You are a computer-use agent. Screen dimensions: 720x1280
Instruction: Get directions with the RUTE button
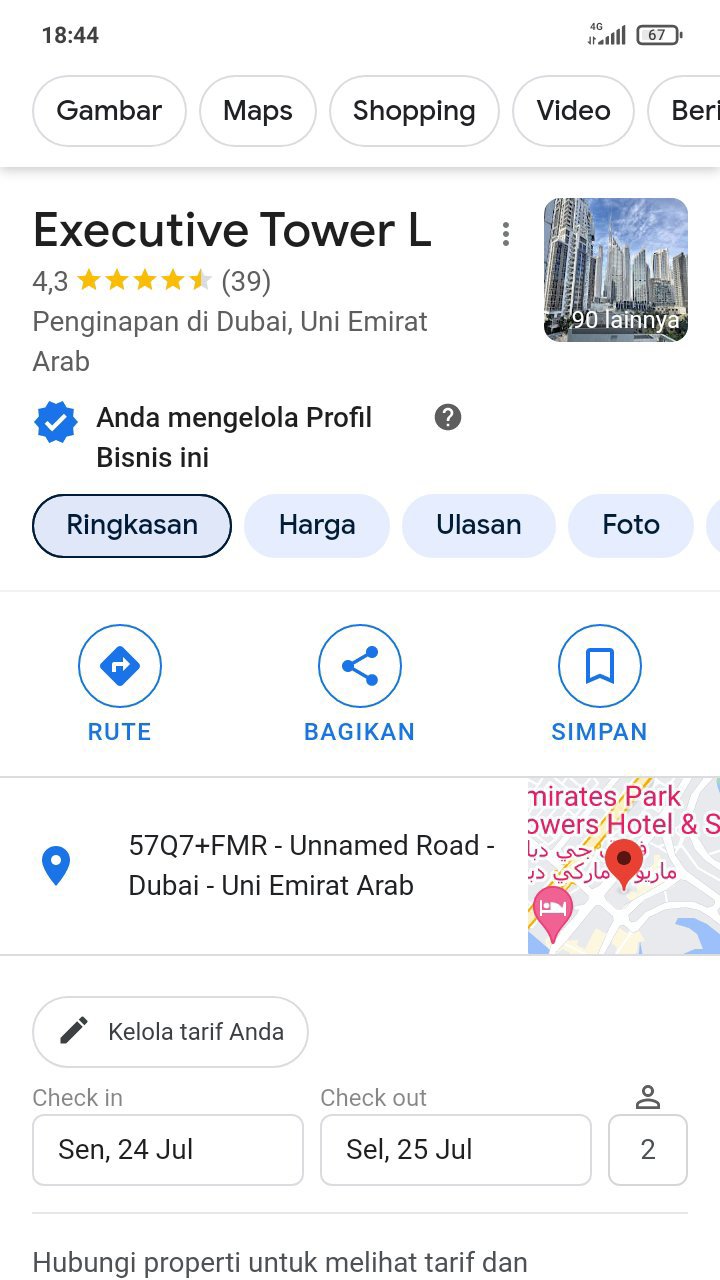120,685
